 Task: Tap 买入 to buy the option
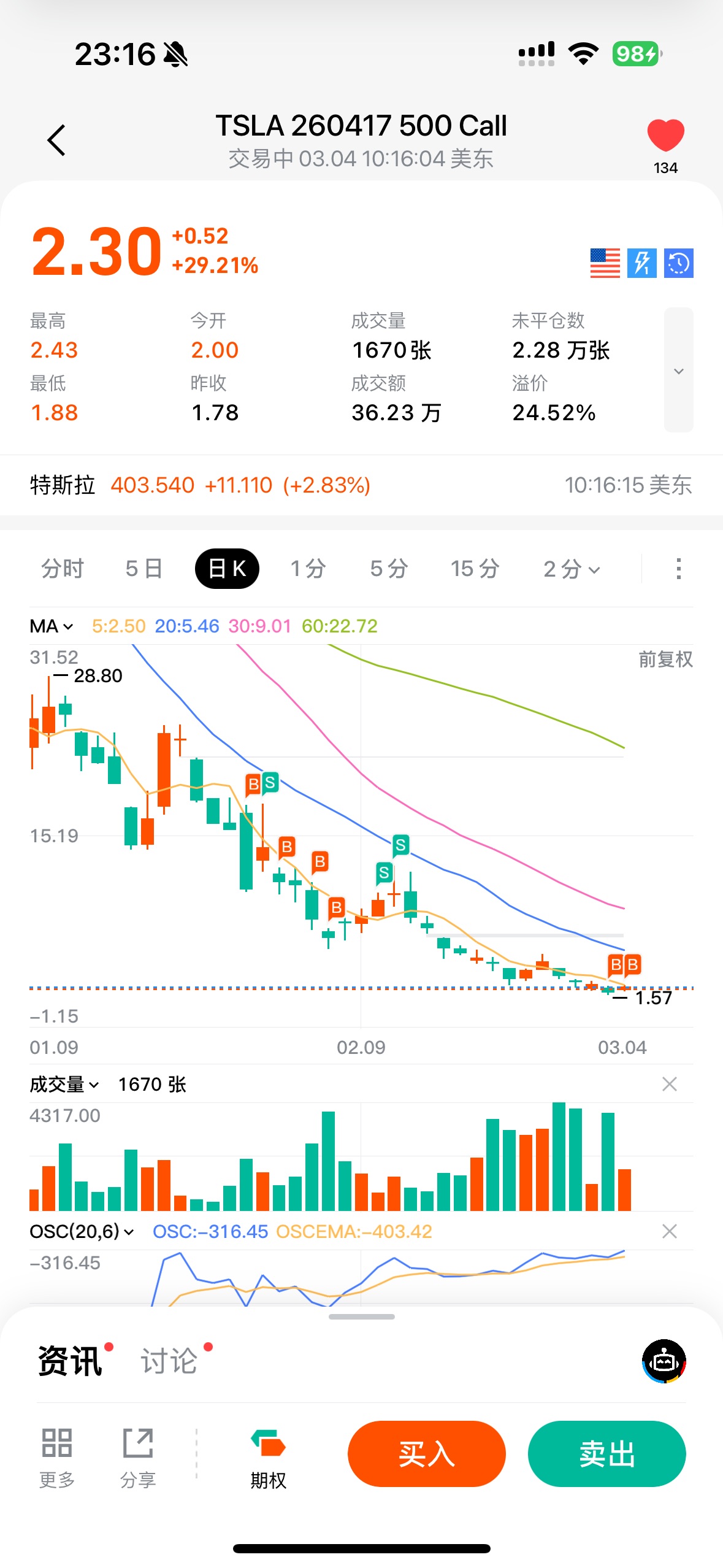(x=426, y=1454)
